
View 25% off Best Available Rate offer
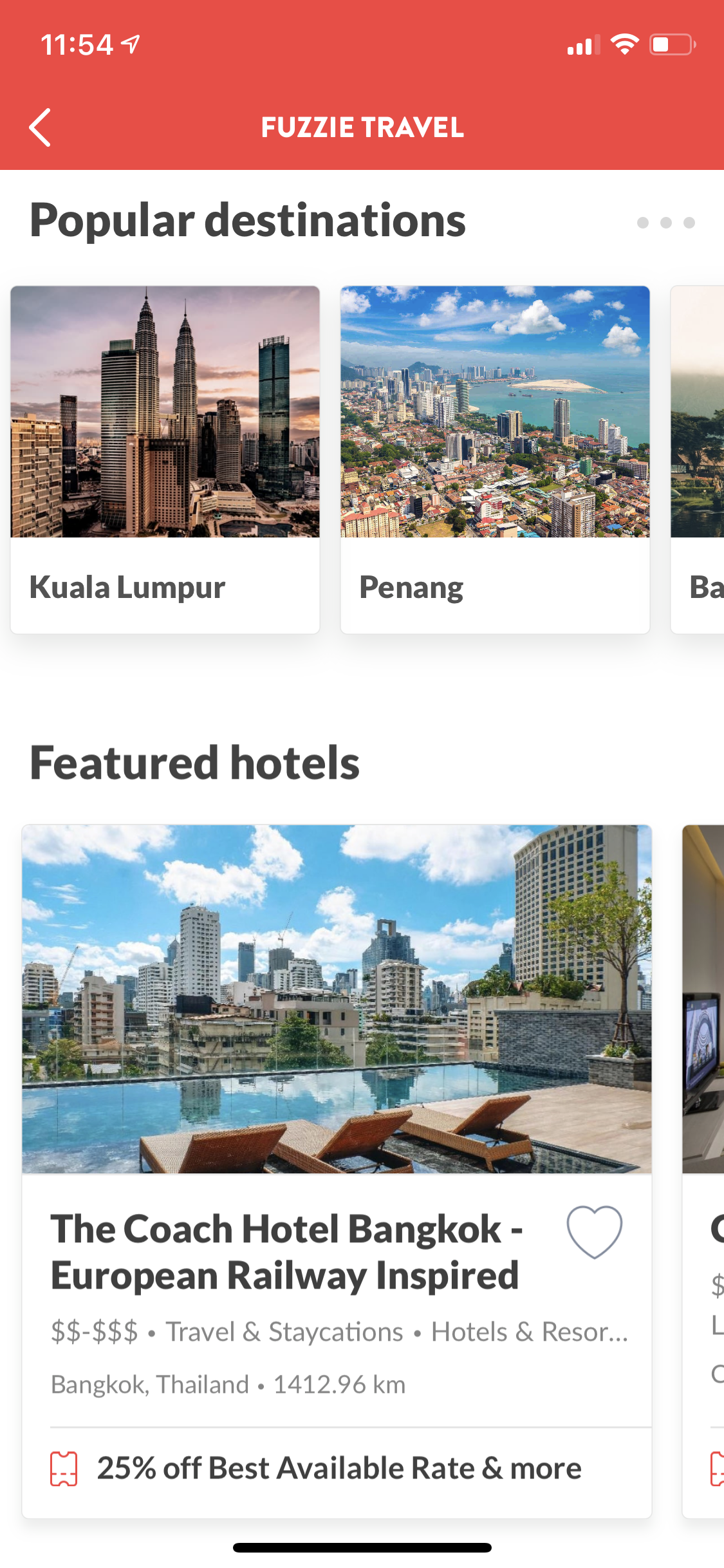click(339, 1469)
